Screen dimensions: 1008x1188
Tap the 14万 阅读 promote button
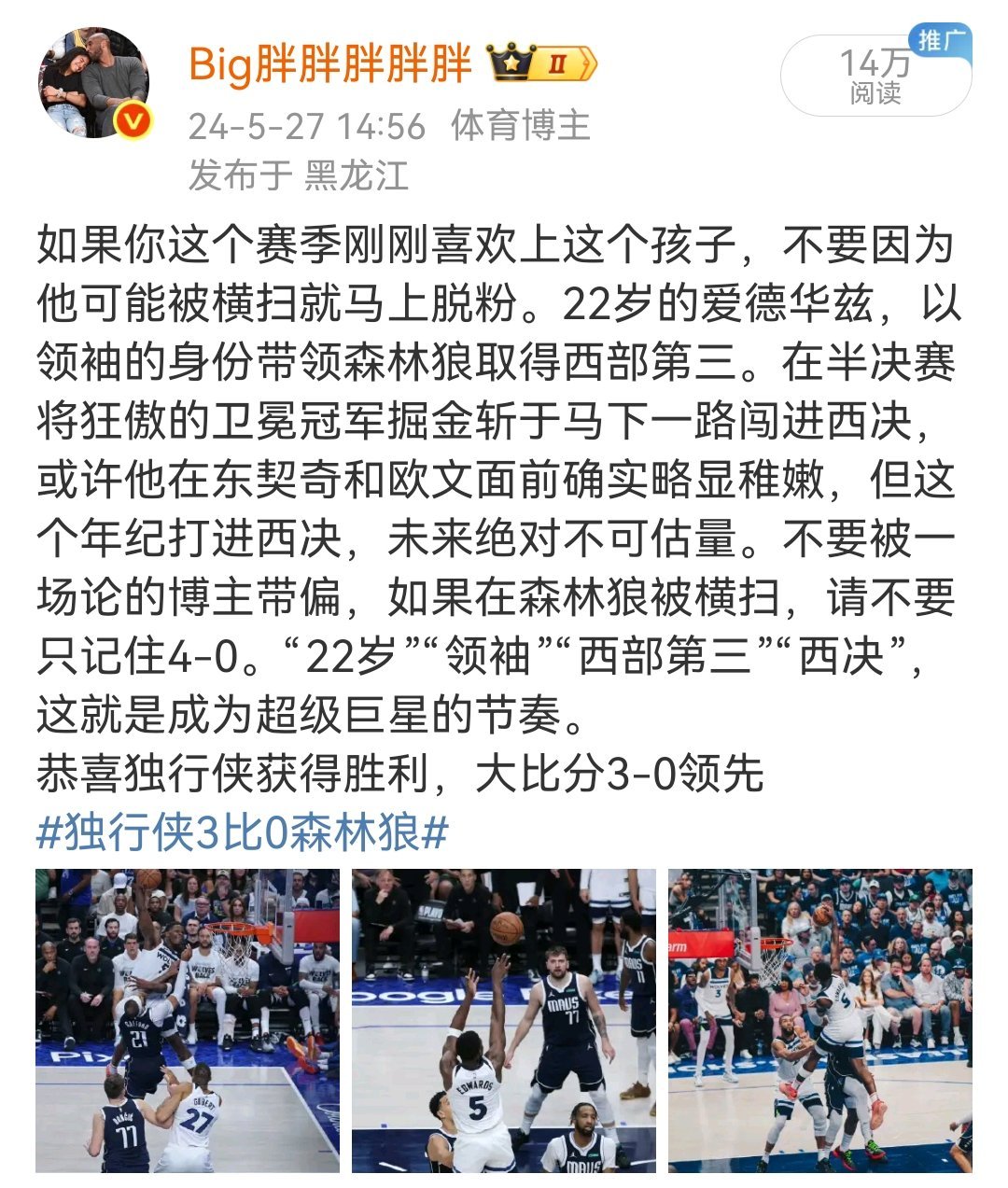click(875, 77)
